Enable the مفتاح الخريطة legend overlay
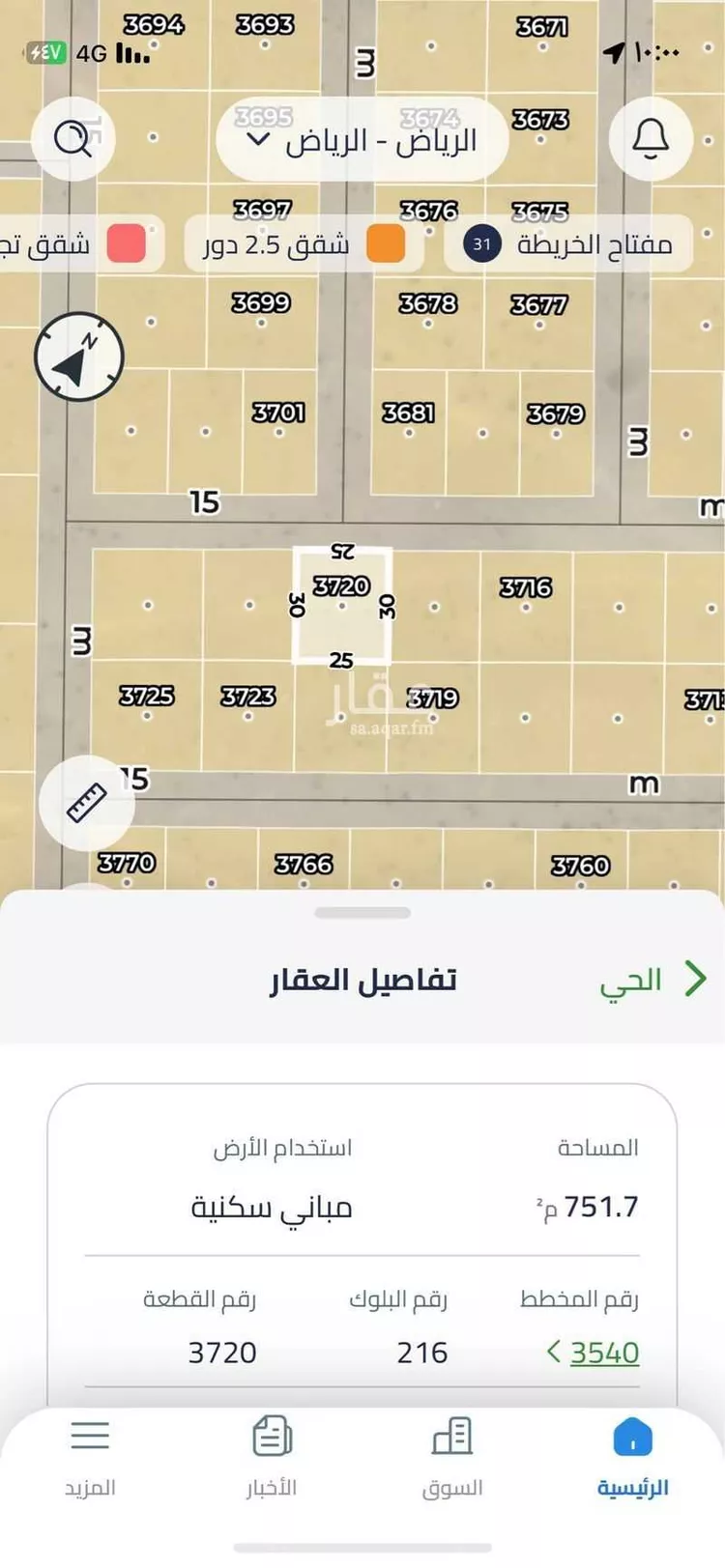Viewport: 725px width, 1568px height. pyautogui.click(x=570, y=244)
